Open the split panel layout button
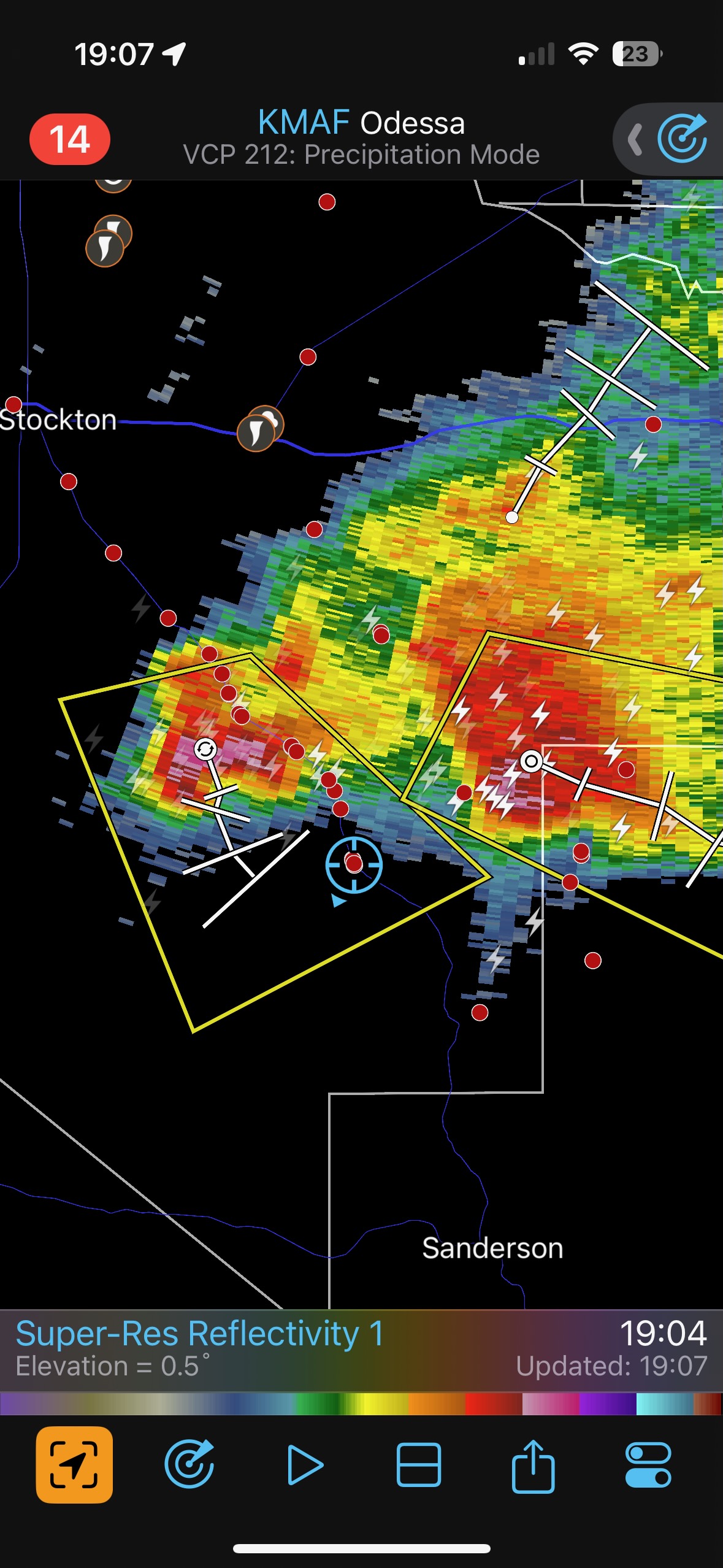Screen dimensions: 723x1568 419,1465
